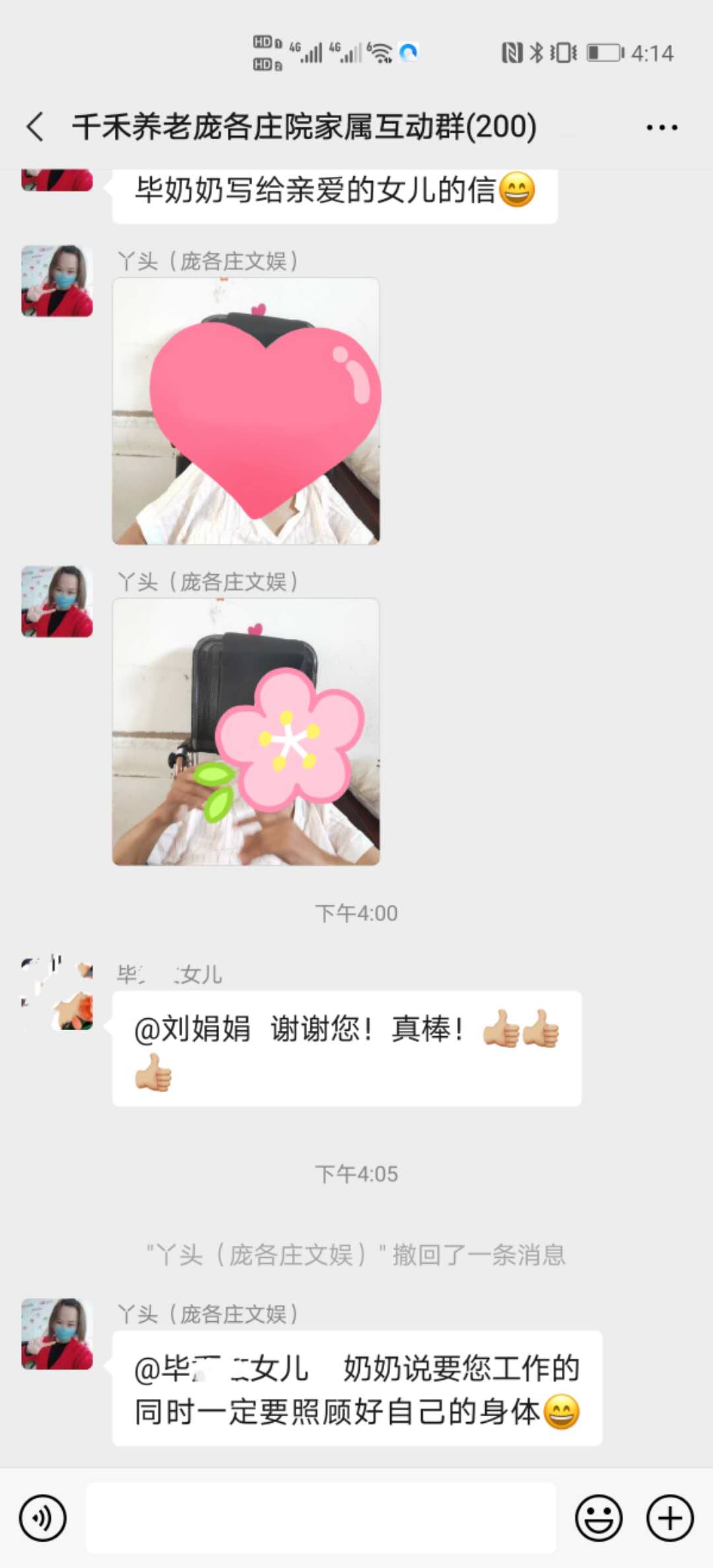Open the photo with the flower sticker

pos(246,731)
